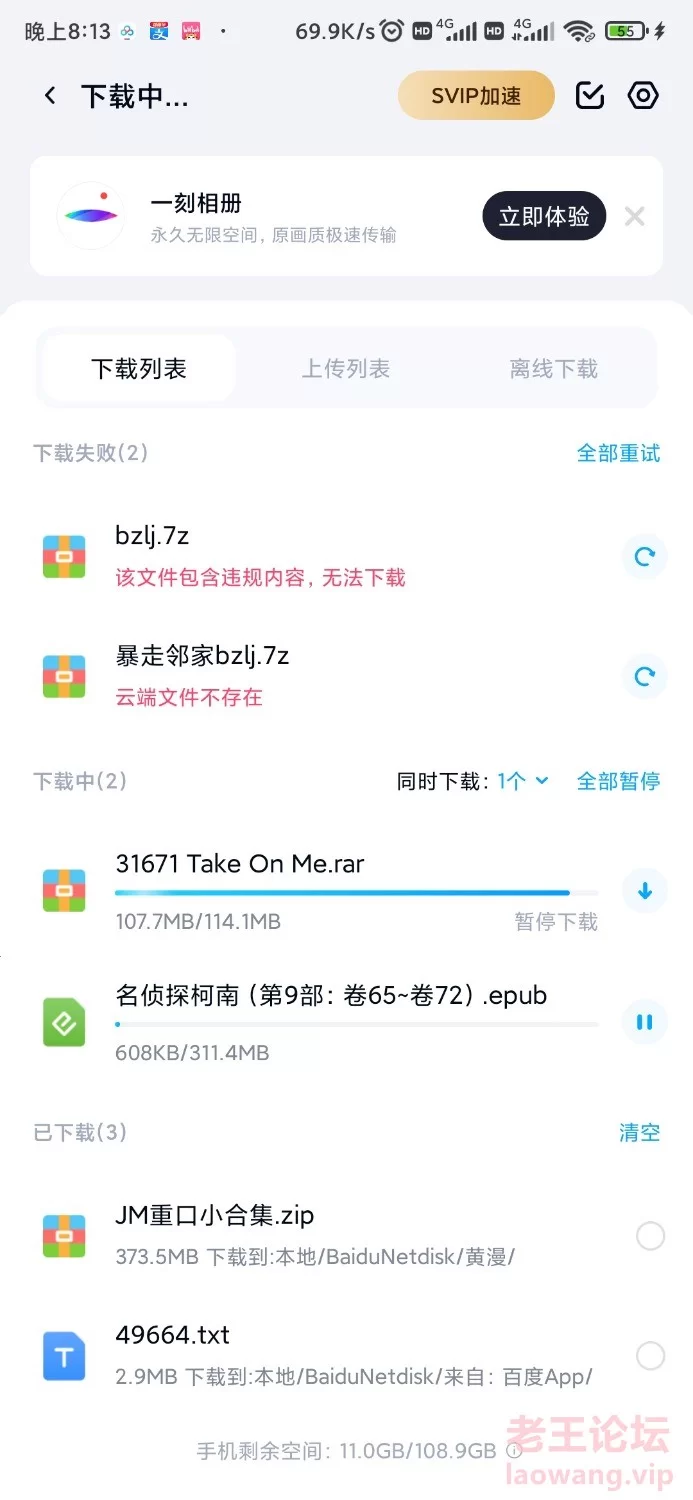Select the radio button for JM重口小合集.zip
The height and width of the screenshot is (1500, 693).
tap(650, 1236)
